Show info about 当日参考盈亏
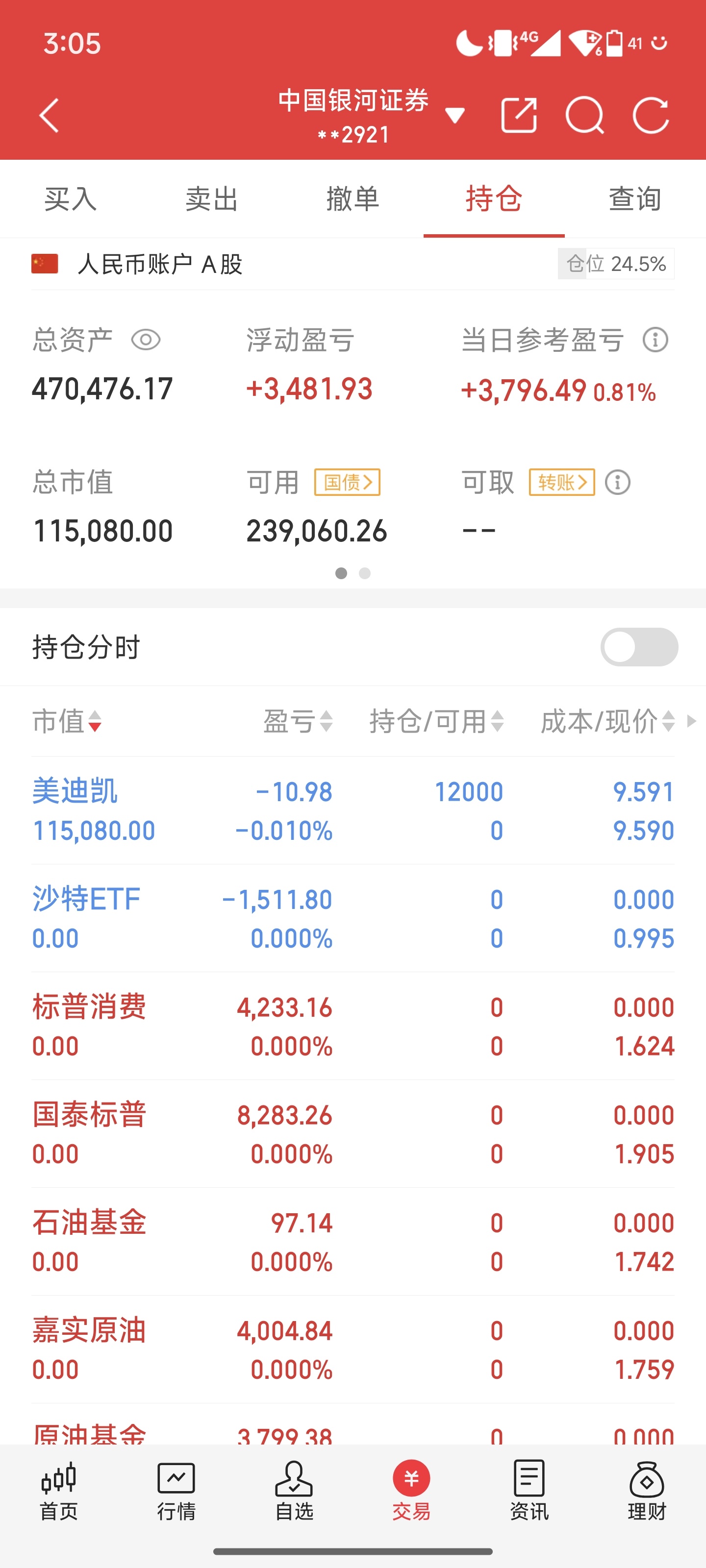Screen dimensions: 706x1568 (655, 340)
